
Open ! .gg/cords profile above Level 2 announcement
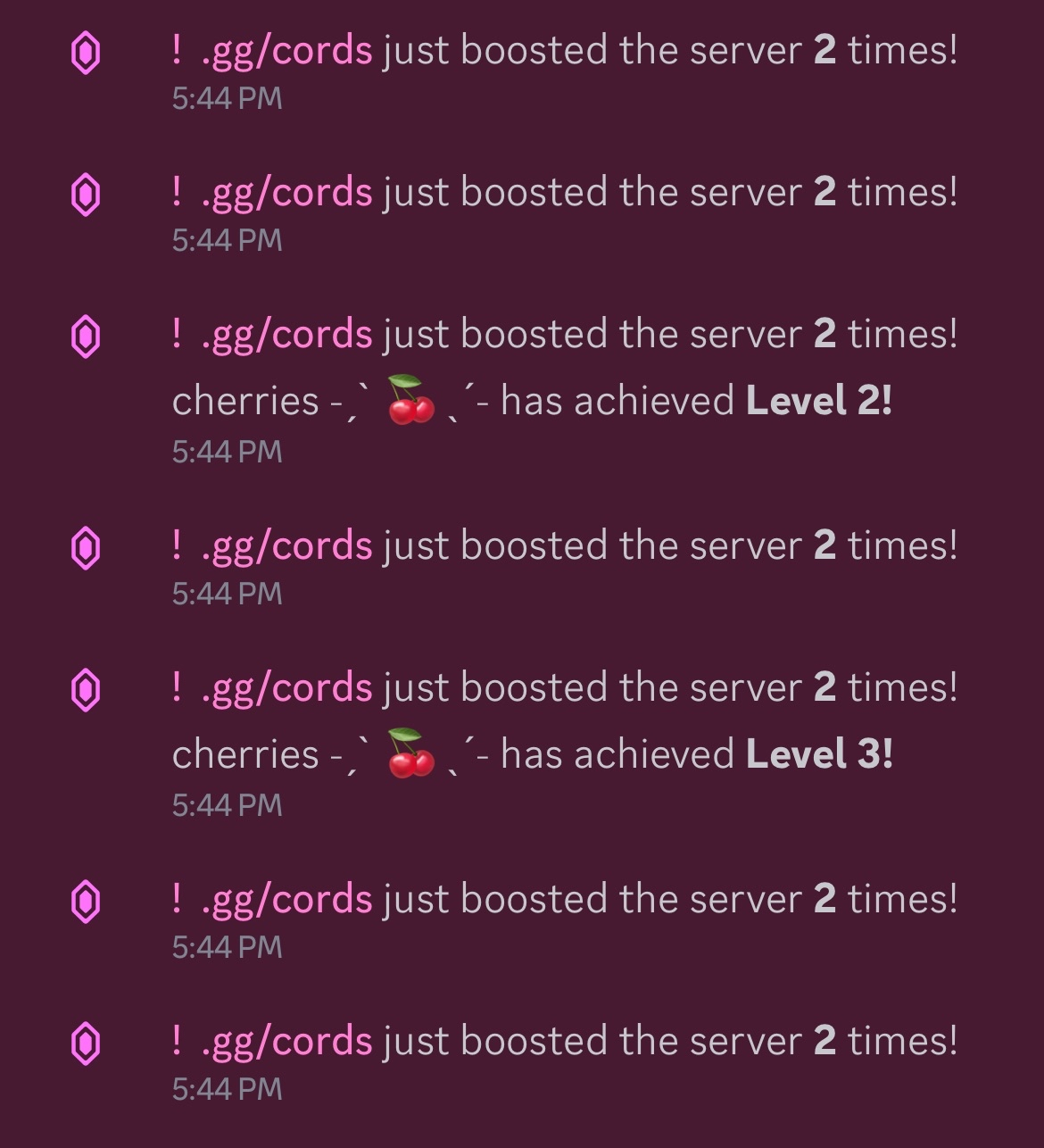click(272, 335)
